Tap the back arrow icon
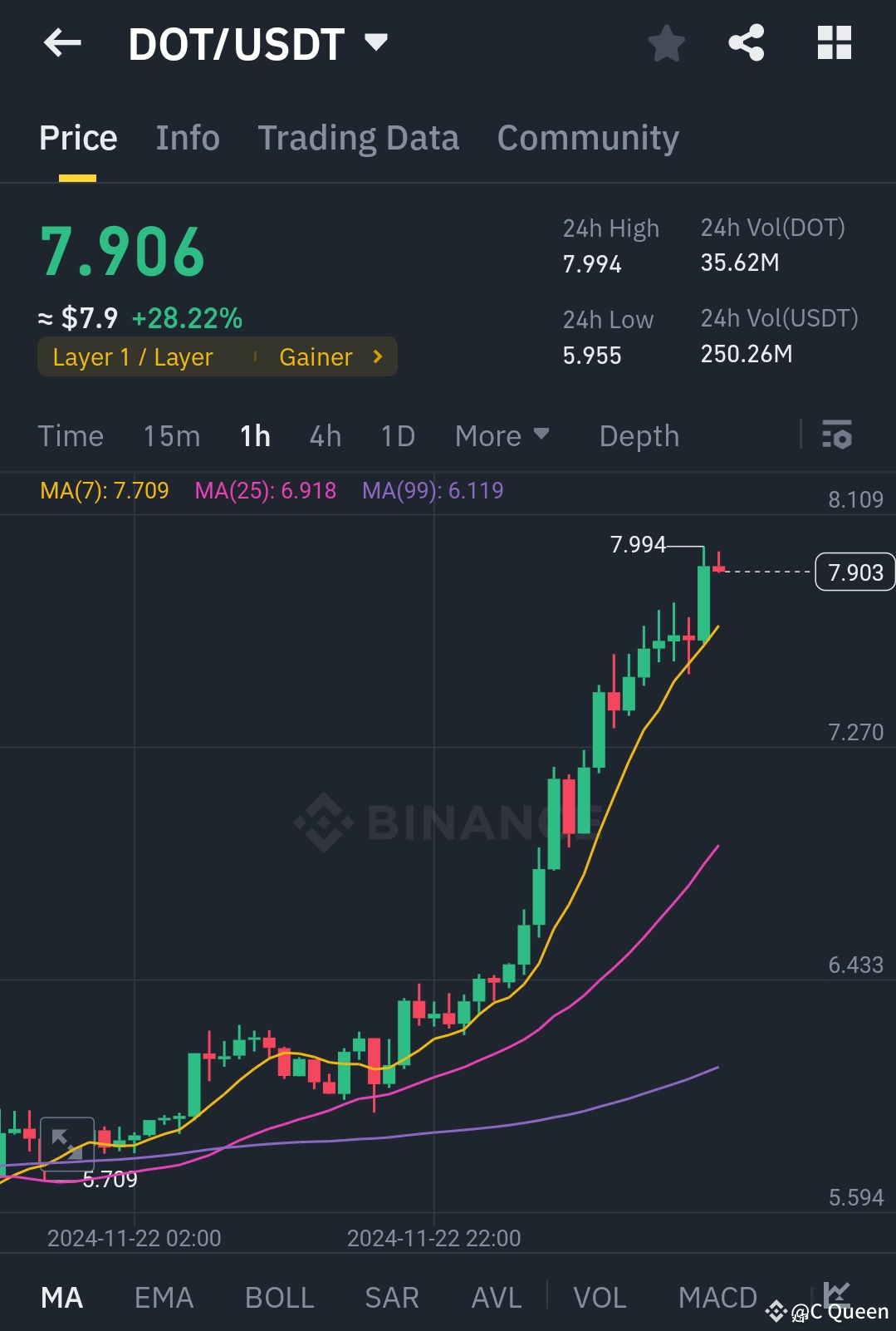896x1331 pixels. tap(62, 43)
